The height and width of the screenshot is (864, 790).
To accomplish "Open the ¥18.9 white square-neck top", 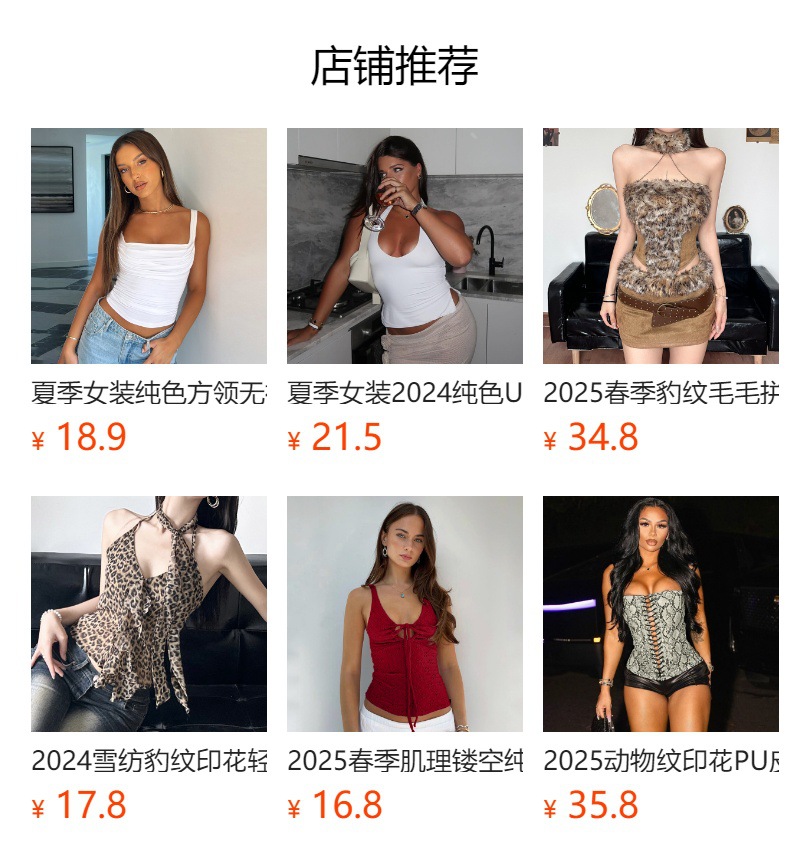I will click(x=148, y=246).
